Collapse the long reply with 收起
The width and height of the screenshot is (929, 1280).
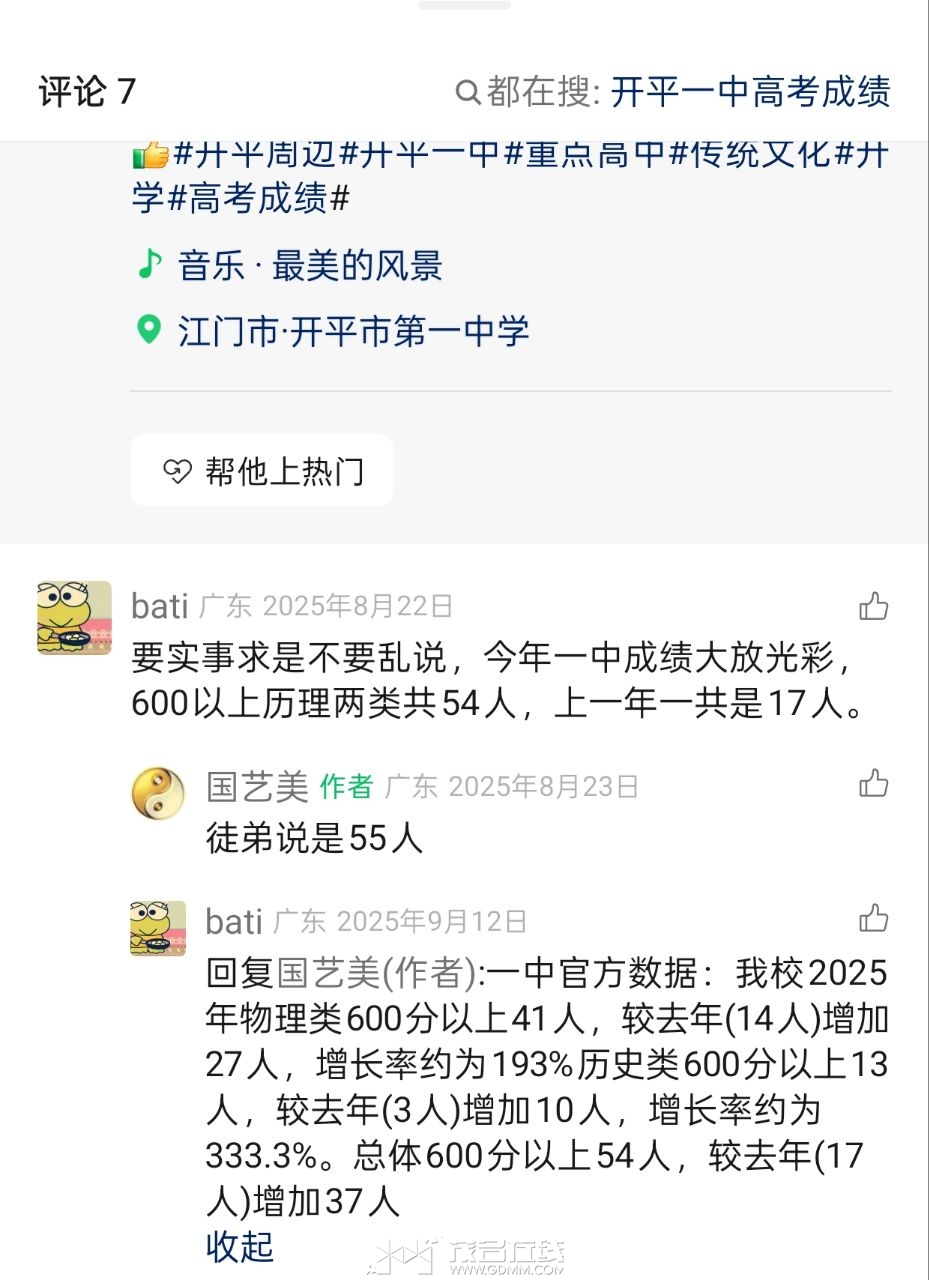pyautogui.click(x=240, y=1246)
